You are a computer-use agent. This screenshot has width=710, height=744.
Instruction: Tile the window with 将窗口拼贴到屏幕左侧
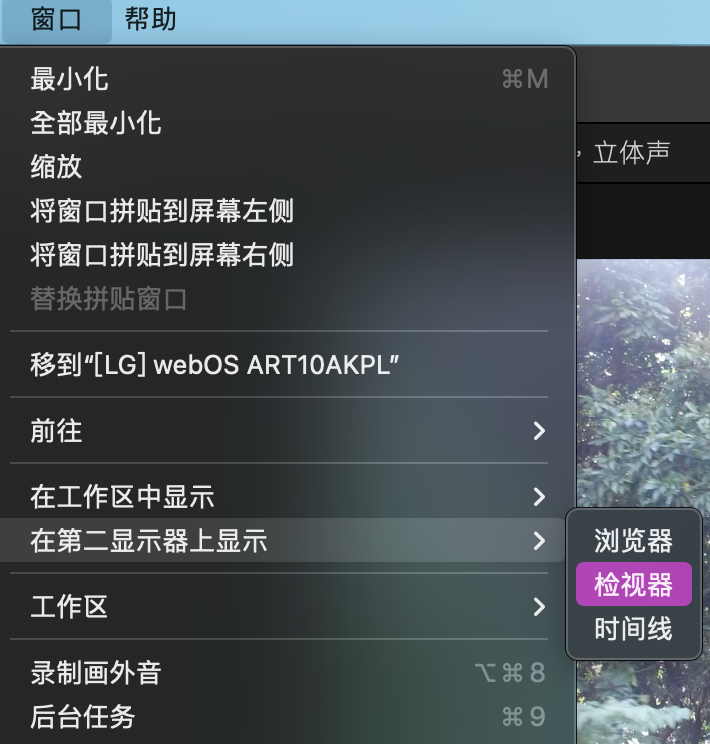click(162, 210)
